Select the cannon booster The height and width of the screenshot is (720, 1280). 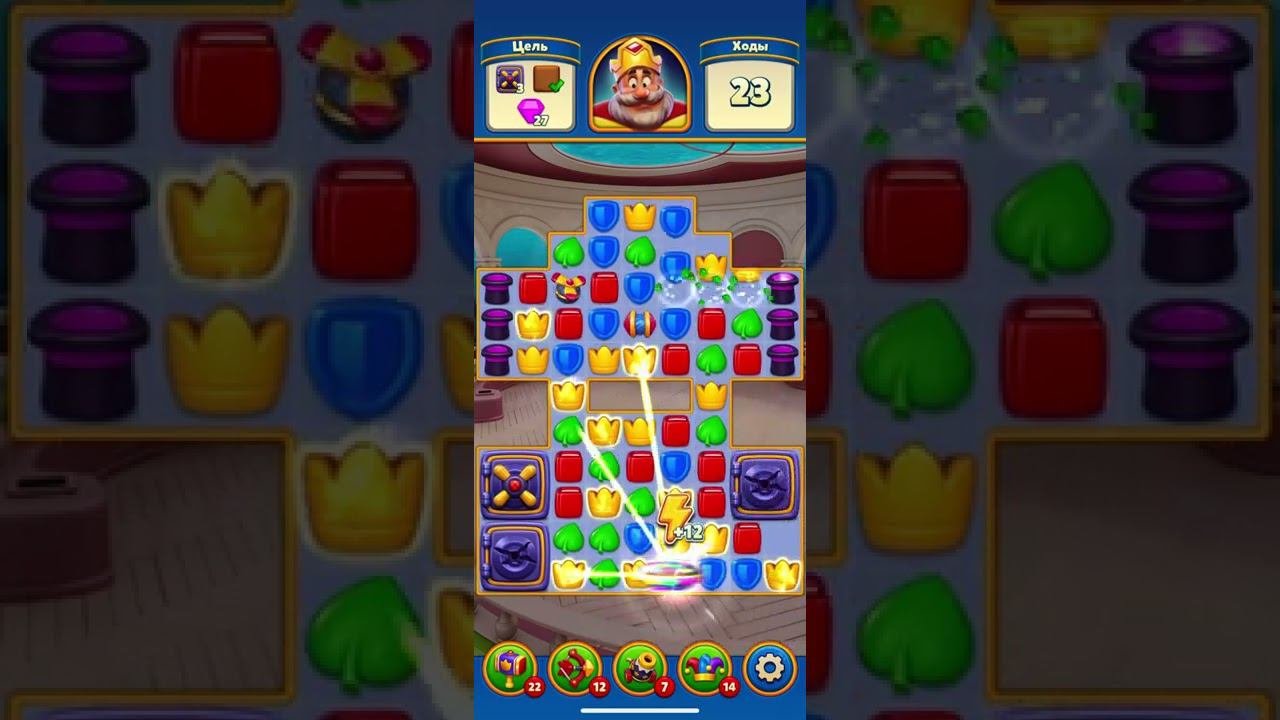pyautogui.click(x=640, y=667)
